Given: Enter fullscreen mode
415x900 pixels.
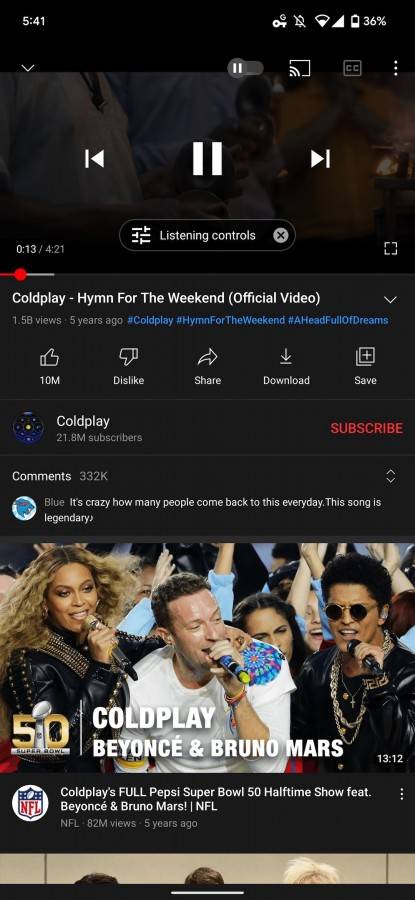Looking at the screenshot, I should [390, 249].
